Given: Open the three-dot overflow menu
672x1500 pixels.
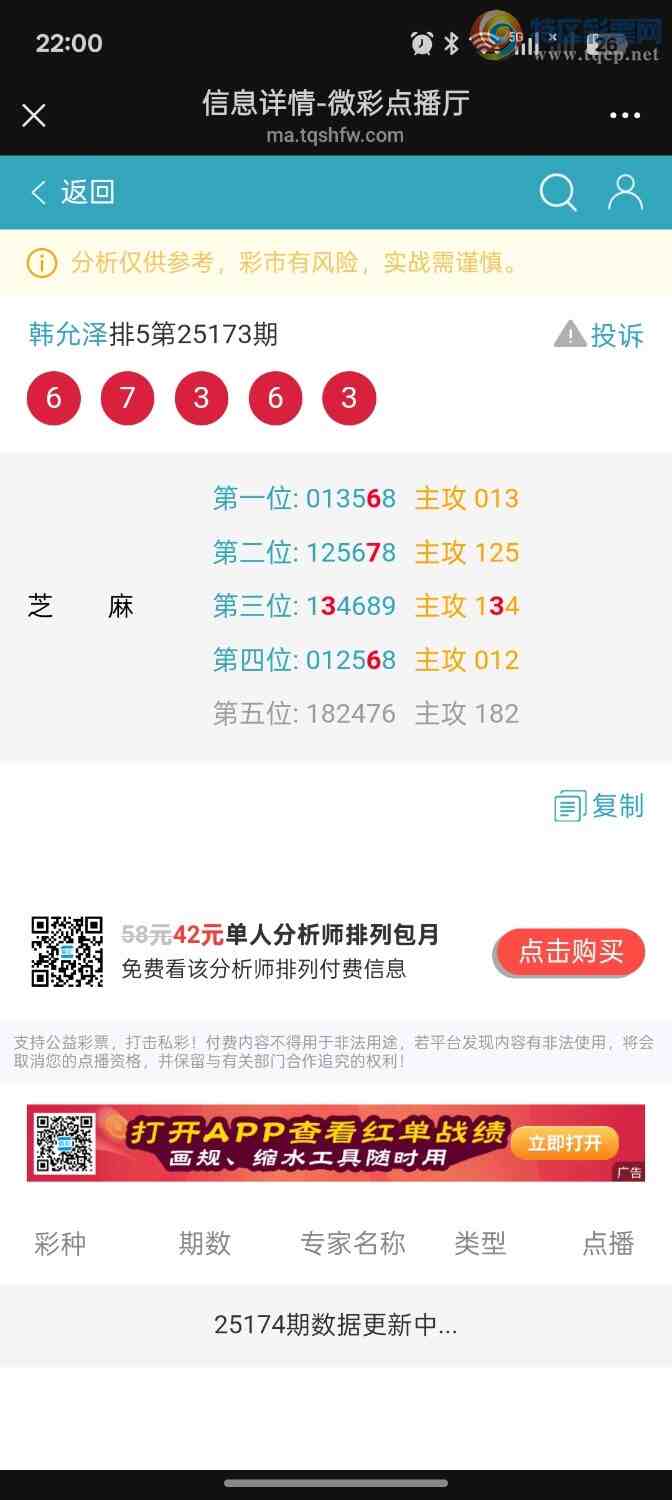Looking at the screenshot, I should click(x=625, y=116).
